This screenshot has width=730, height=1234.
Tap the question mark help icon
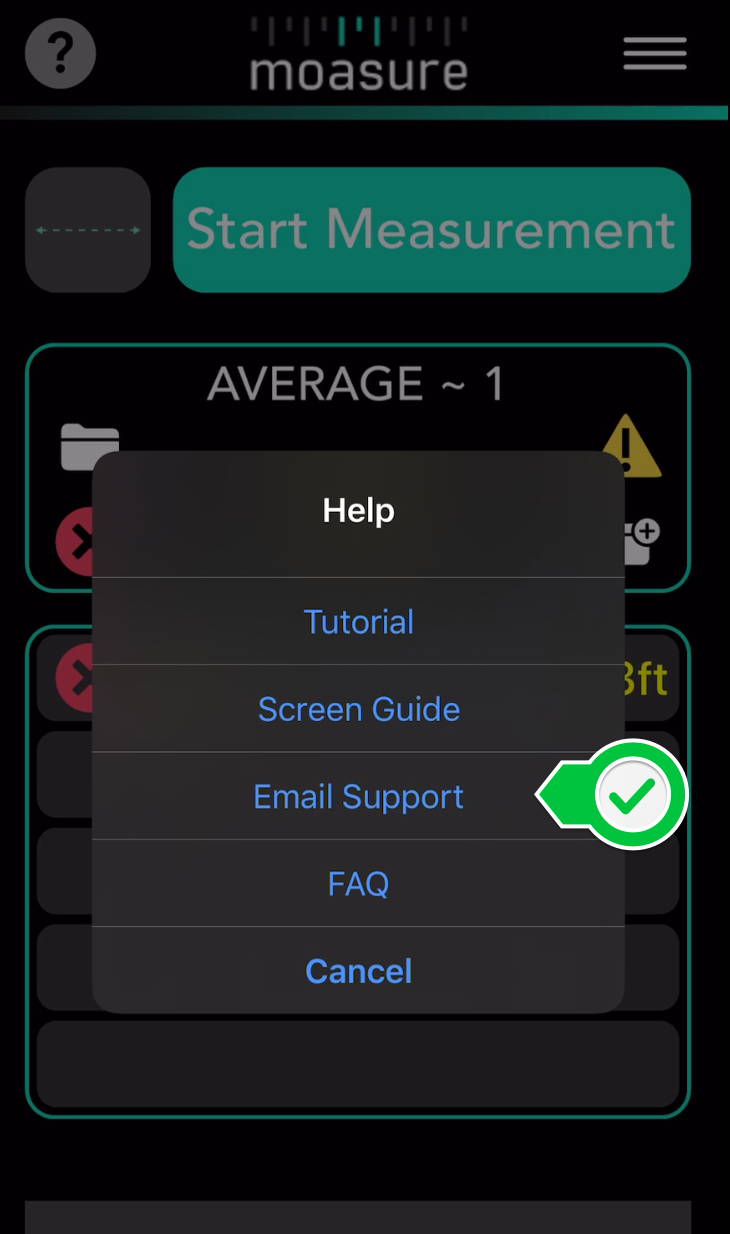coord(60,53)
